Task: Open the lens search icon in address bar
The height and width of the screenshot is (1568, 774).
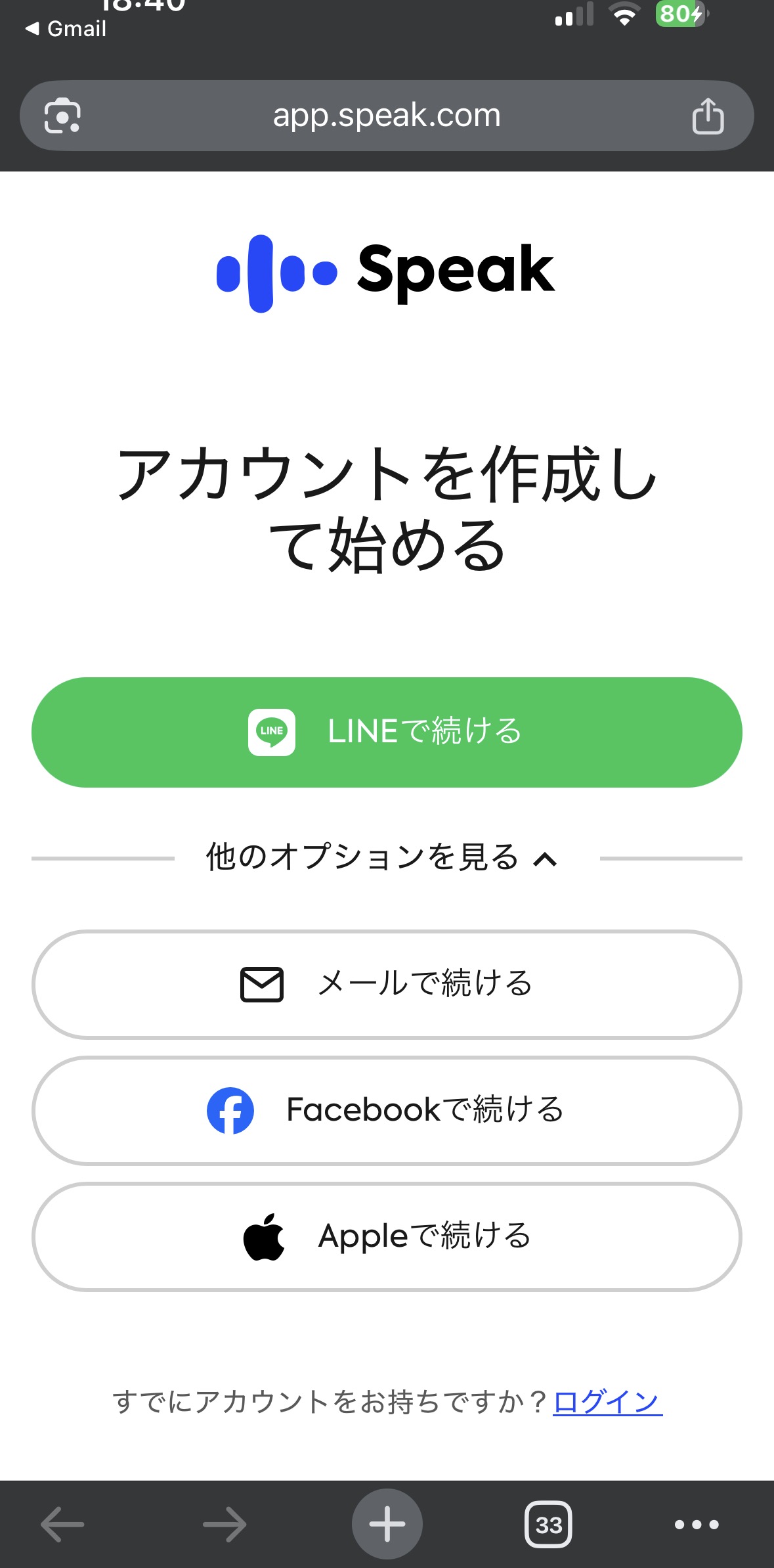Action: point(62,116)
